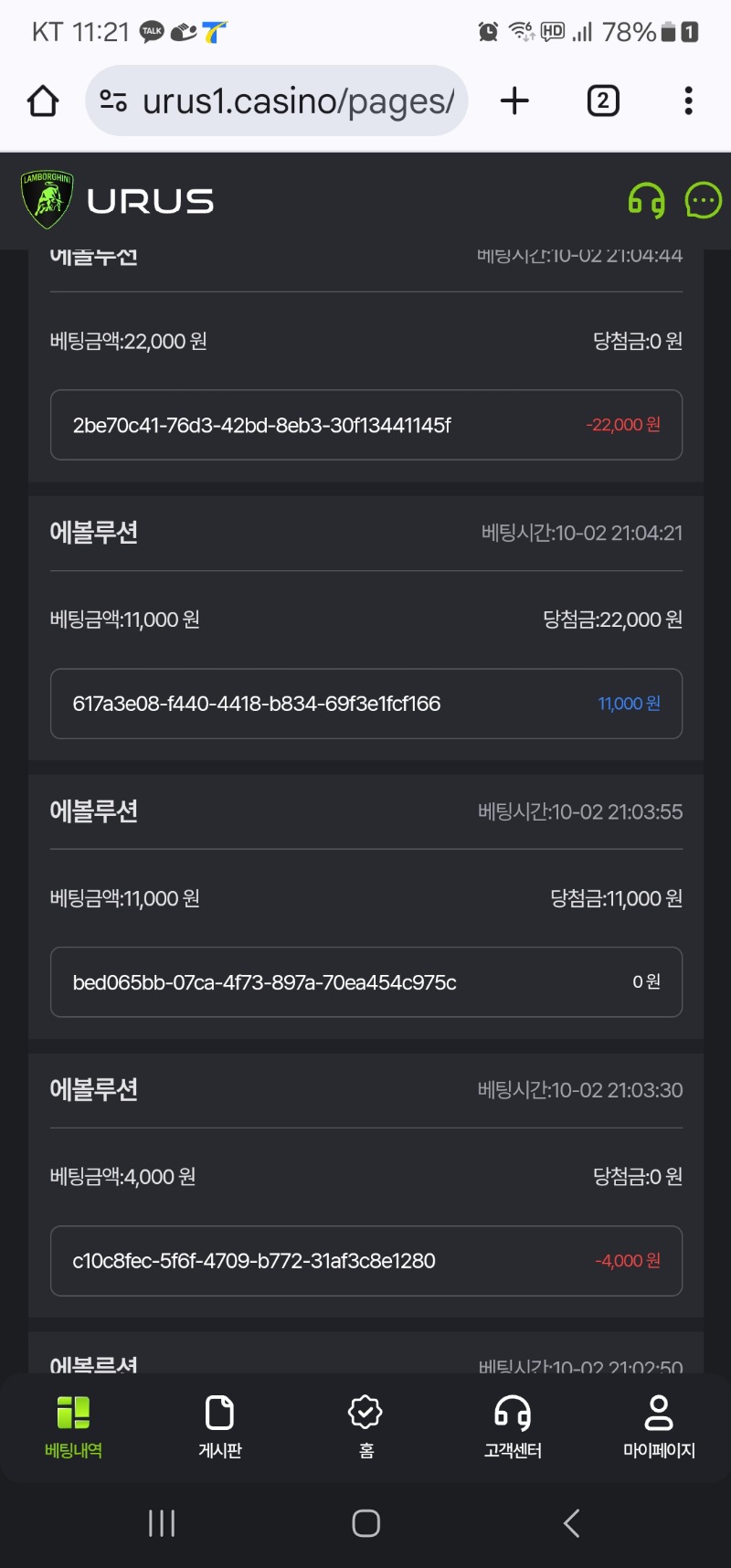Tap the URUS logo in the header
The image size is (731, 1568).
[117, 200]
